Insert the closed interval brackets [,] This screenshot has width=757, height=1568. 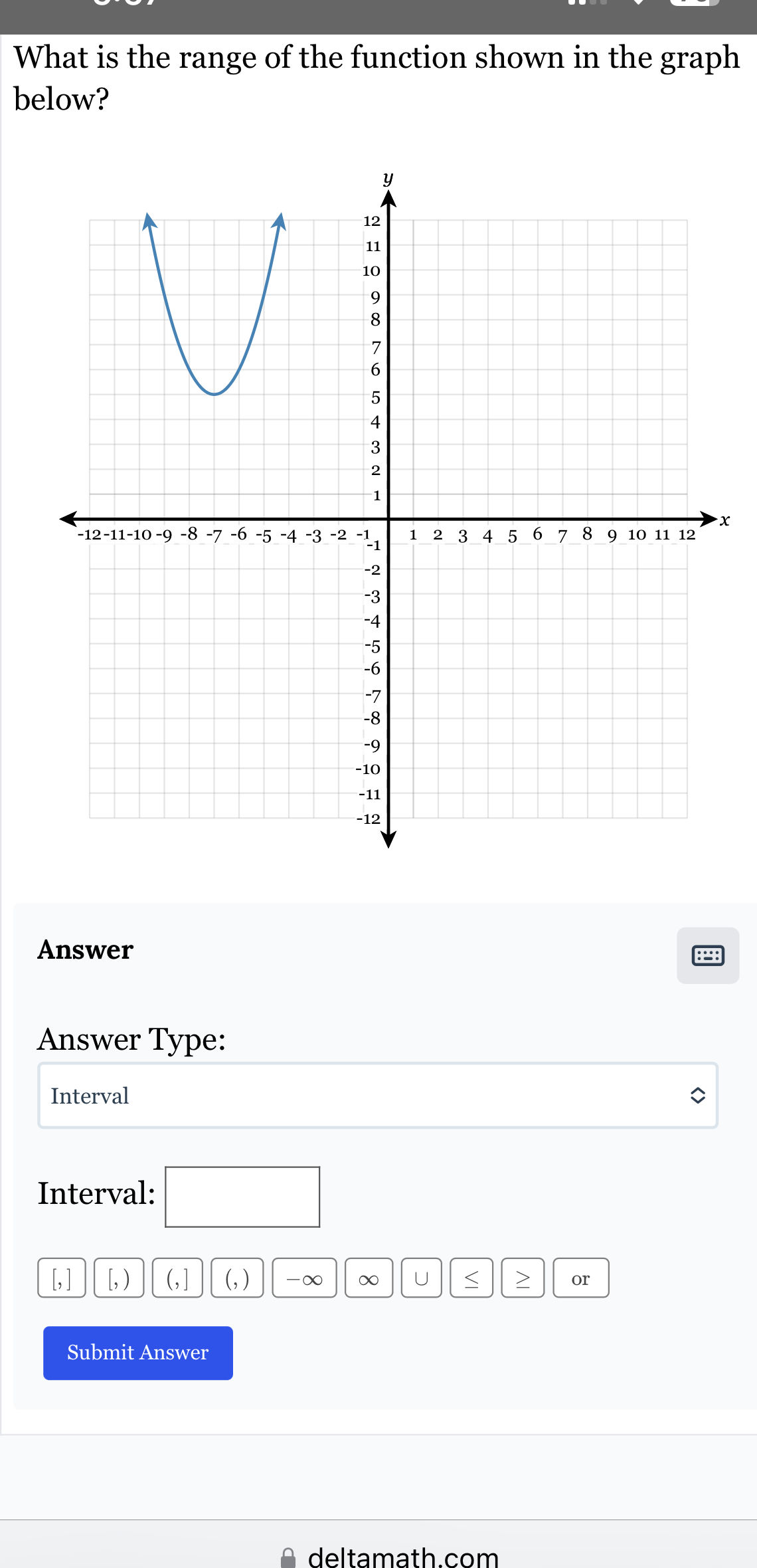pyautogui.click(x=60, y=1278)
